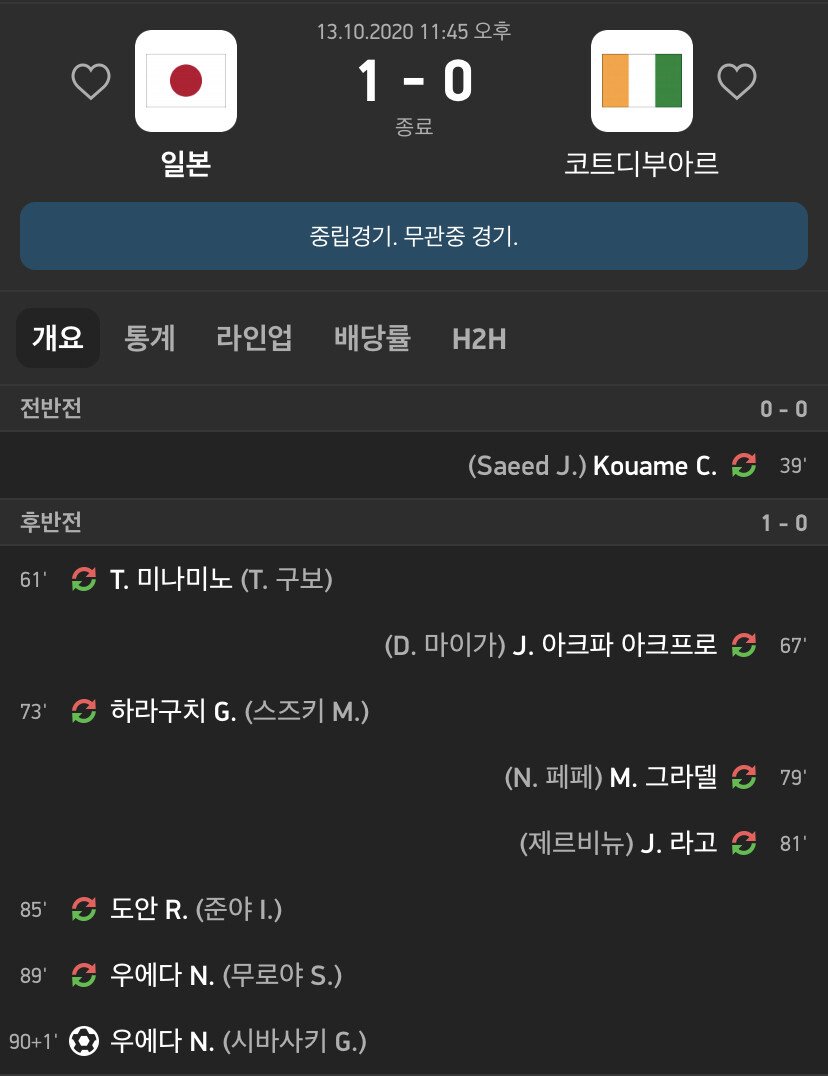828x1076 pixels.
Task: Favorite the Japan team with the heart icon
Action: (x=91, y=82)
